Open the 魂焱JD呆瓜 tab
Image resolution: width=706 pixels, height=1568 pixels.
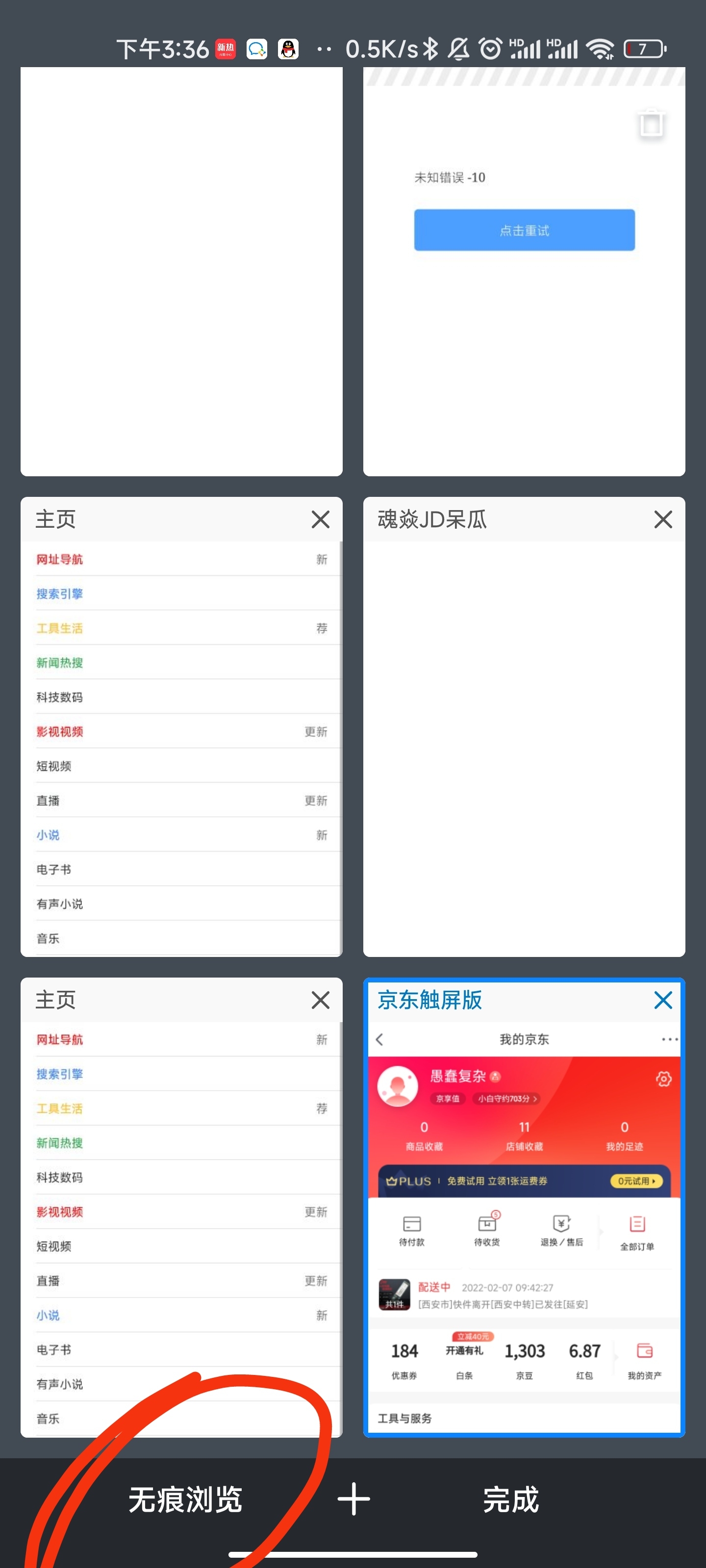coord(524,727)
